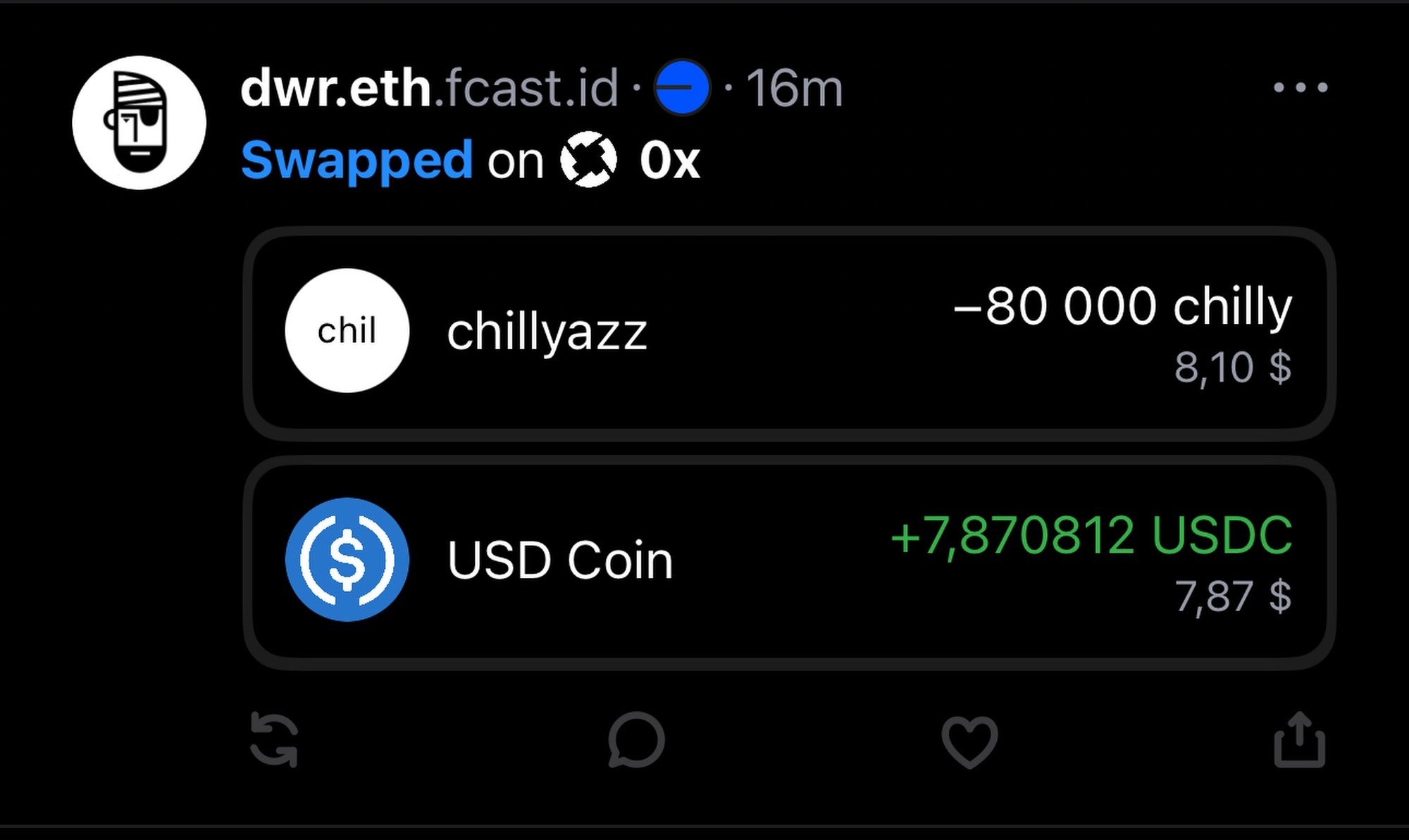
Task: Open the chillyazz token card
Action: tap(788, 333)
